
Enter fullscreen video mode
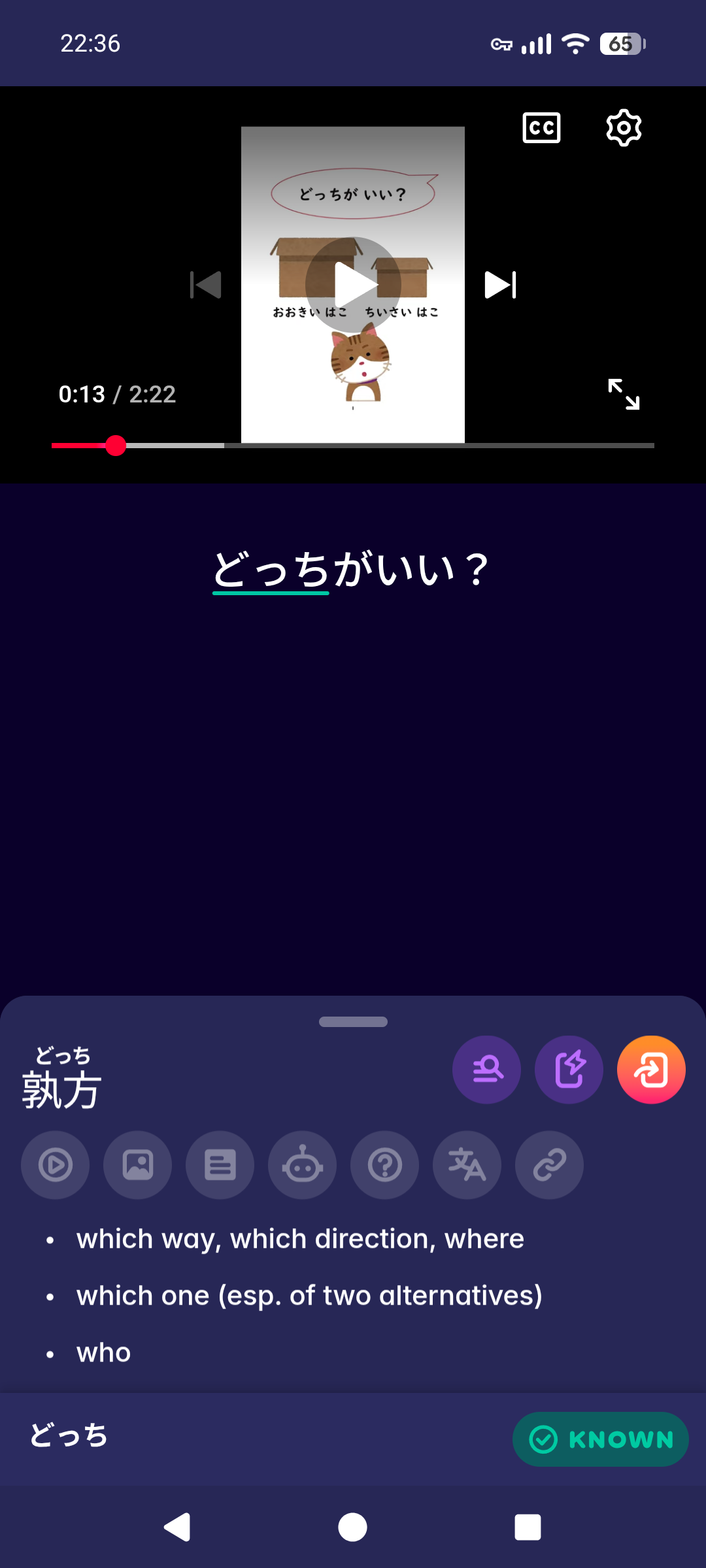[x=624, y=394]
